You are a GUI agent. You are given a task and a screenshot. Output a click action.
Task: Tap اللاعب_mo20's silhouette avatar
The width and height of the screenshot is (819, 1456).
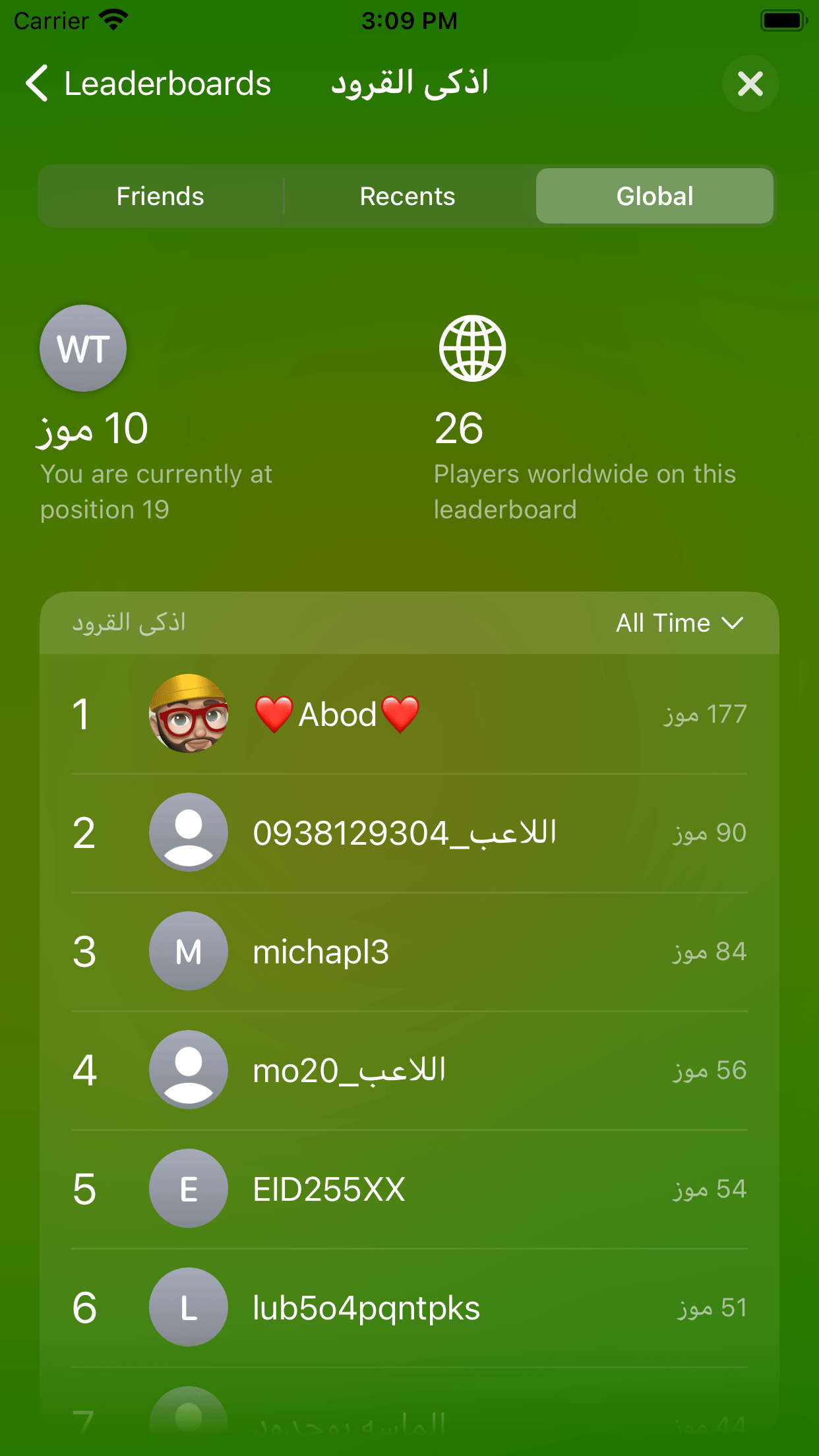189,1070
